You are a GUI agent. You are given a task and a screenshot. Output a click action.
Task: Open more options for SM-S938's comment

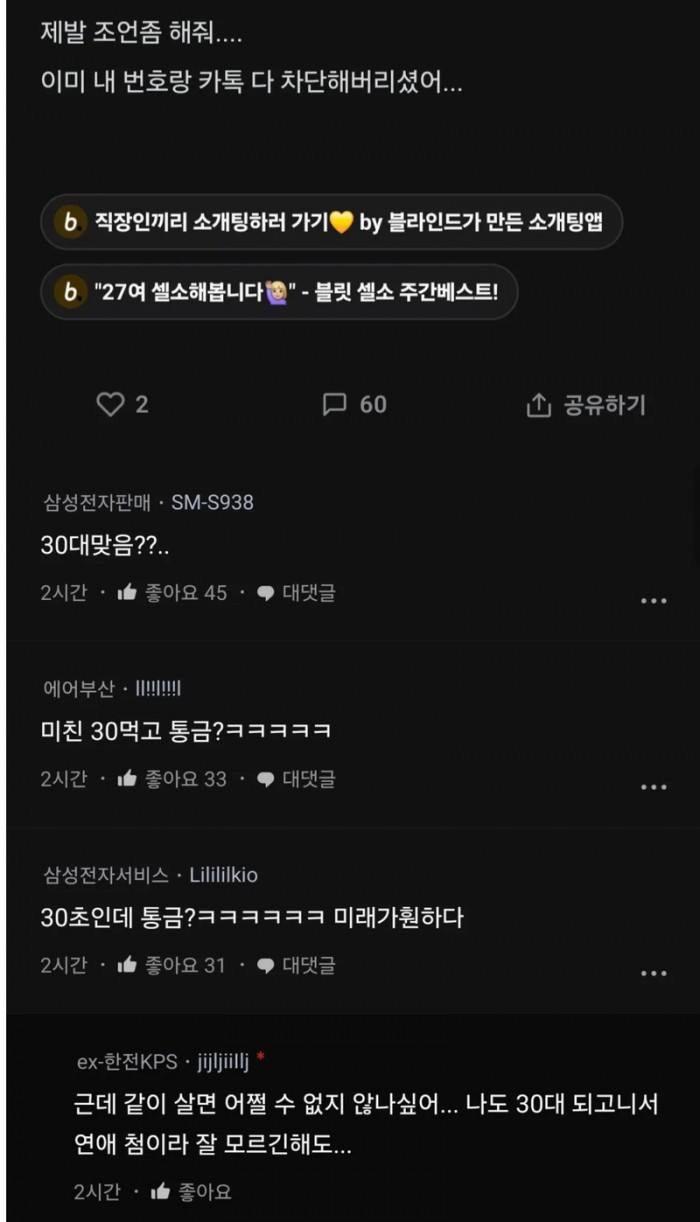click(653, 601)
